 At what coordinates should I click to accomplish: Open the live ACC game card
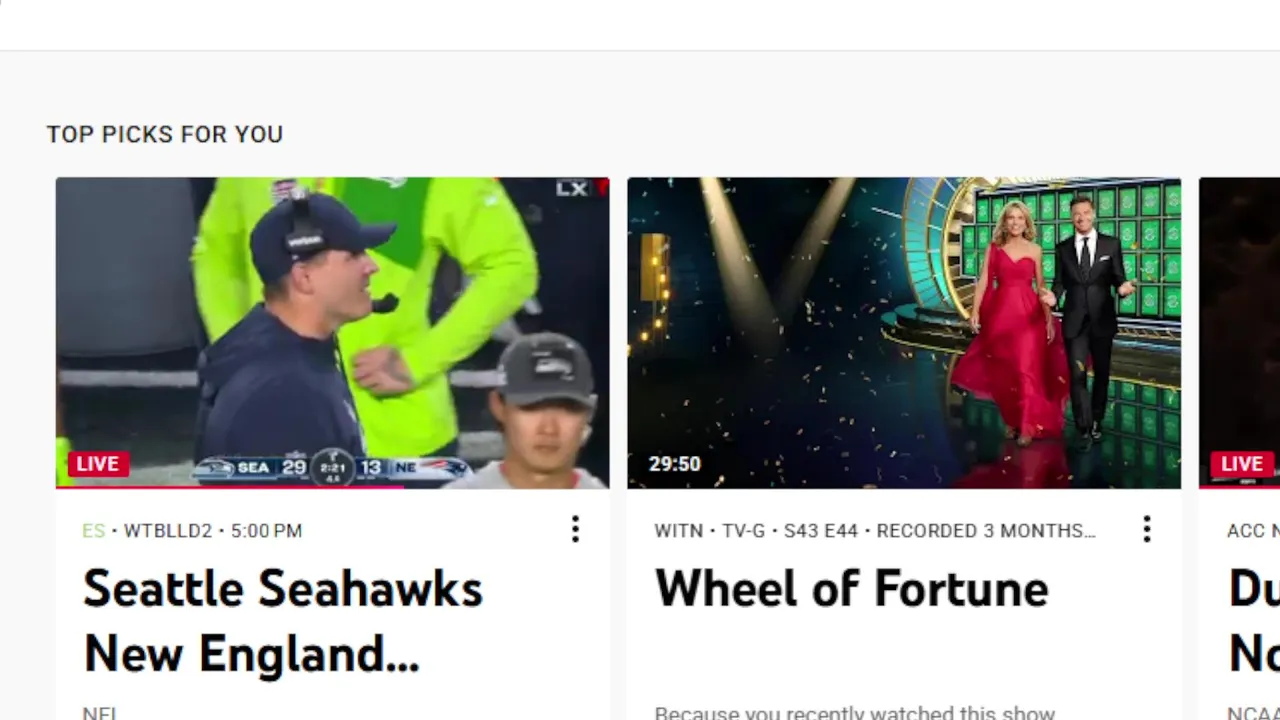1240,333
